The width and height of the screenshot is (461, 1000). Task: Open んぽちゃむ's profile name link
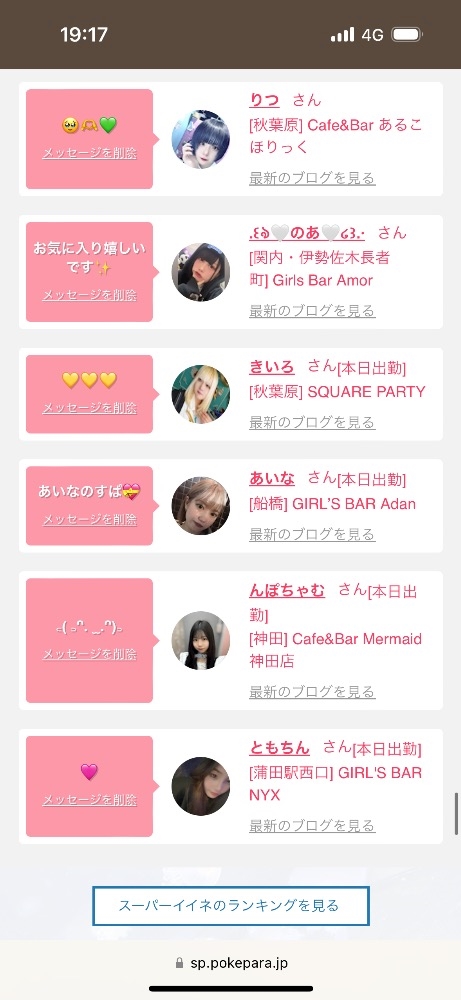[x=287, y=591]
